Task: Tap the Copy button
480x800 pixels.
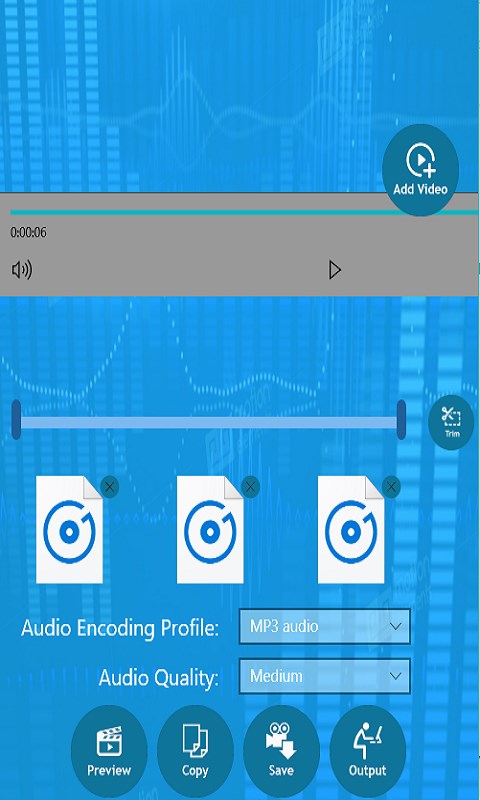Action: [x=195, y=752]
